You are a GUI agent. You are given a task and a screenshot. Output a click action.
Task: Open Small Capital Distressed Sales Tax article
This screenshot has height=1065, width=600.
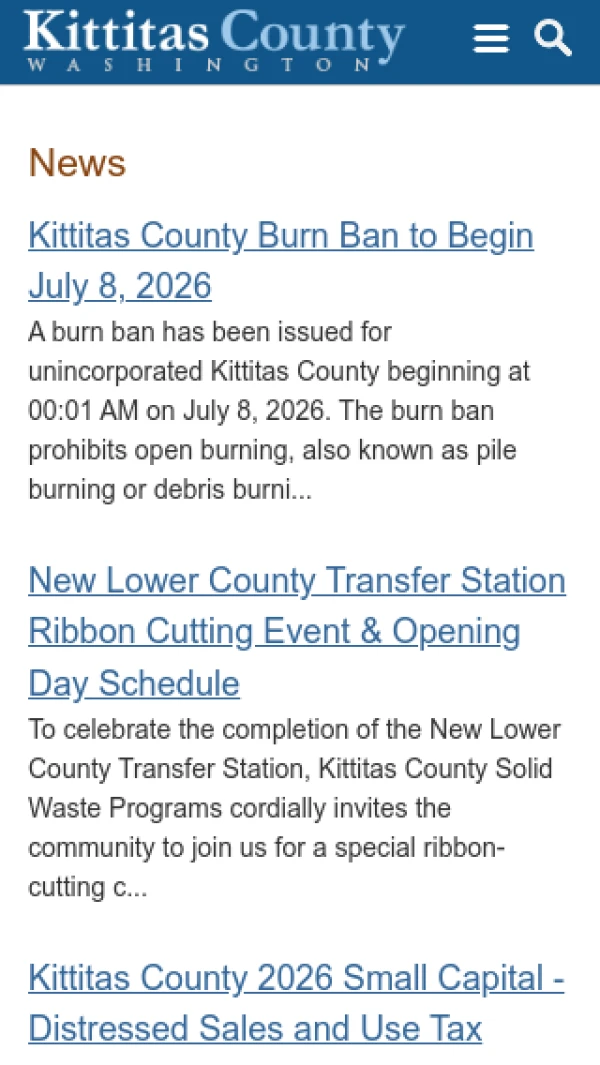296,1003
